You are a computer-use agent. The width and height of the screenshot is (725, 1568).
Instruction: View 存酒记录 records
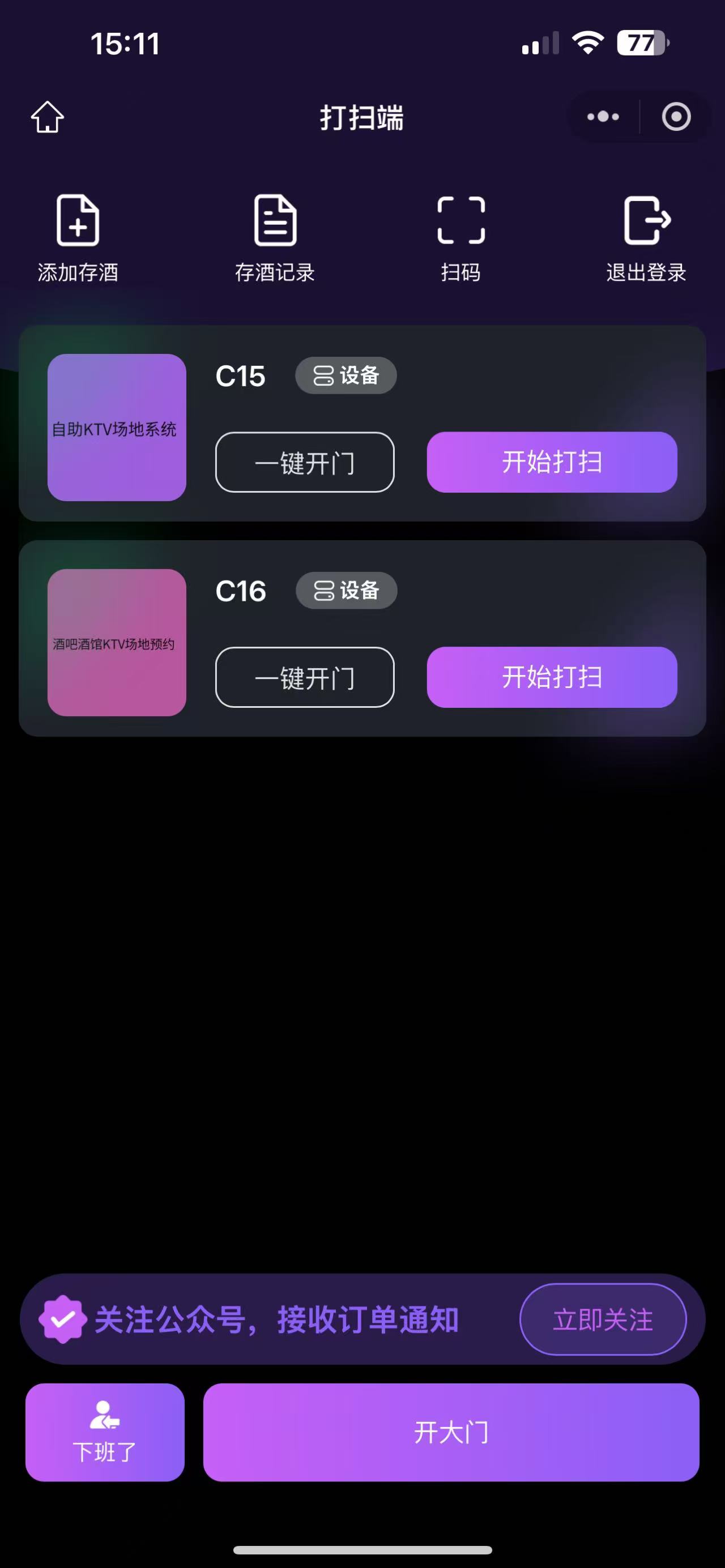point(275,237)
